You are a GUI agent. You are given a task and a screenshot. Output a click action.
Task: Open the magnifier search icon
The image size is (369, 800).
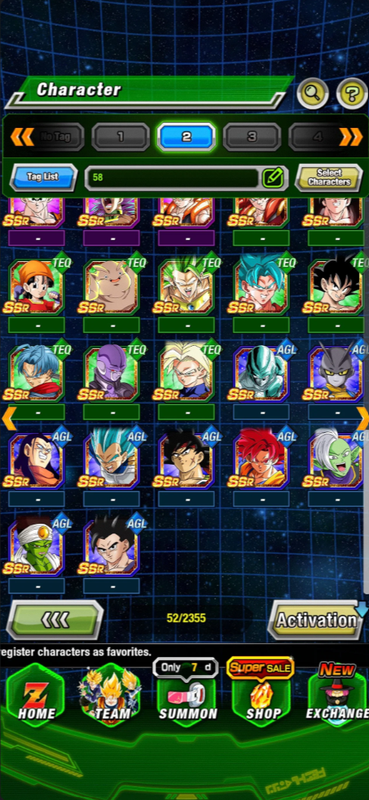[x=312, y=93]
